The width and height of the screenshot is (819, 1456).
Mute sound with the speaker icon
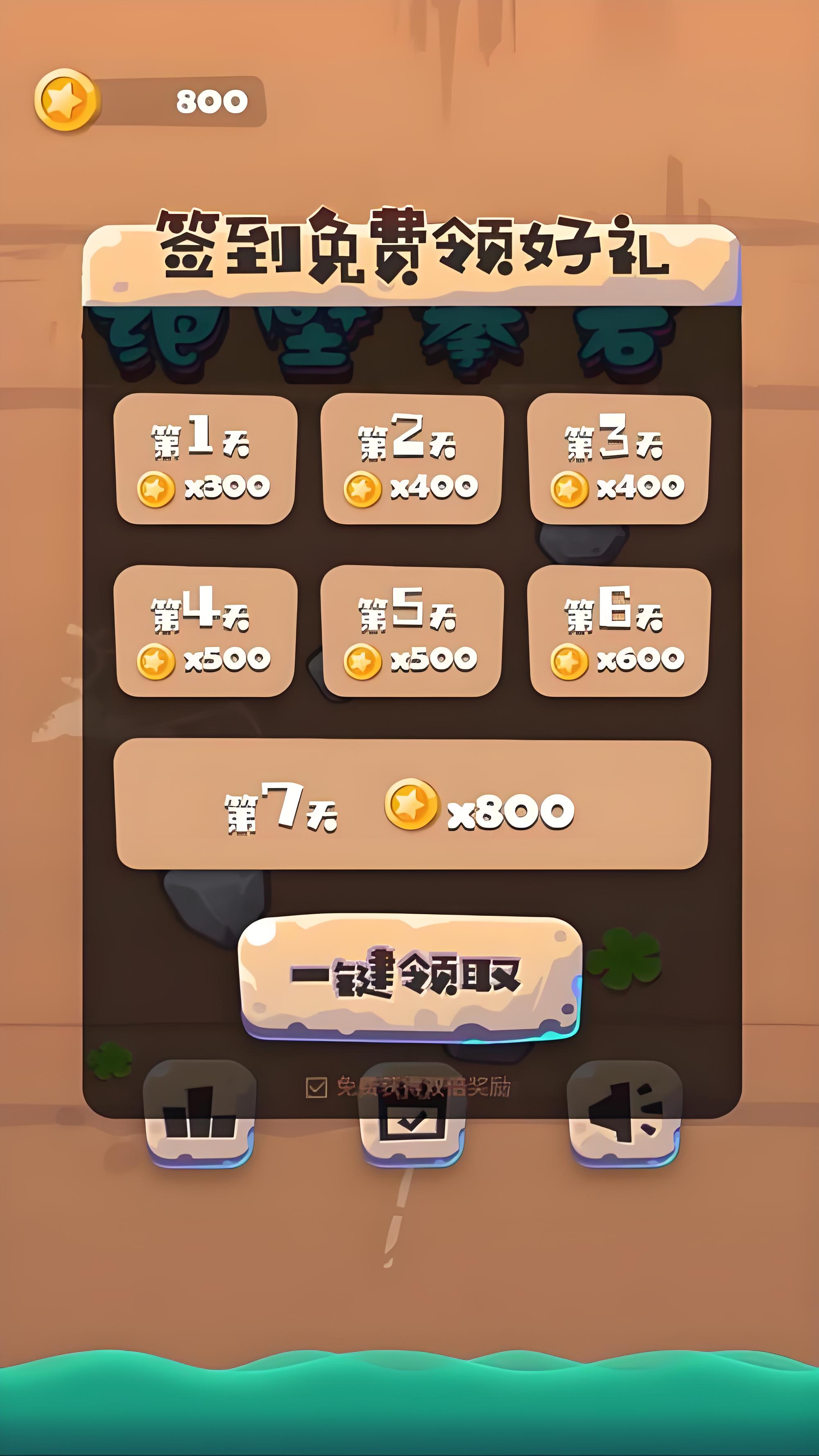pos(624,1113)
